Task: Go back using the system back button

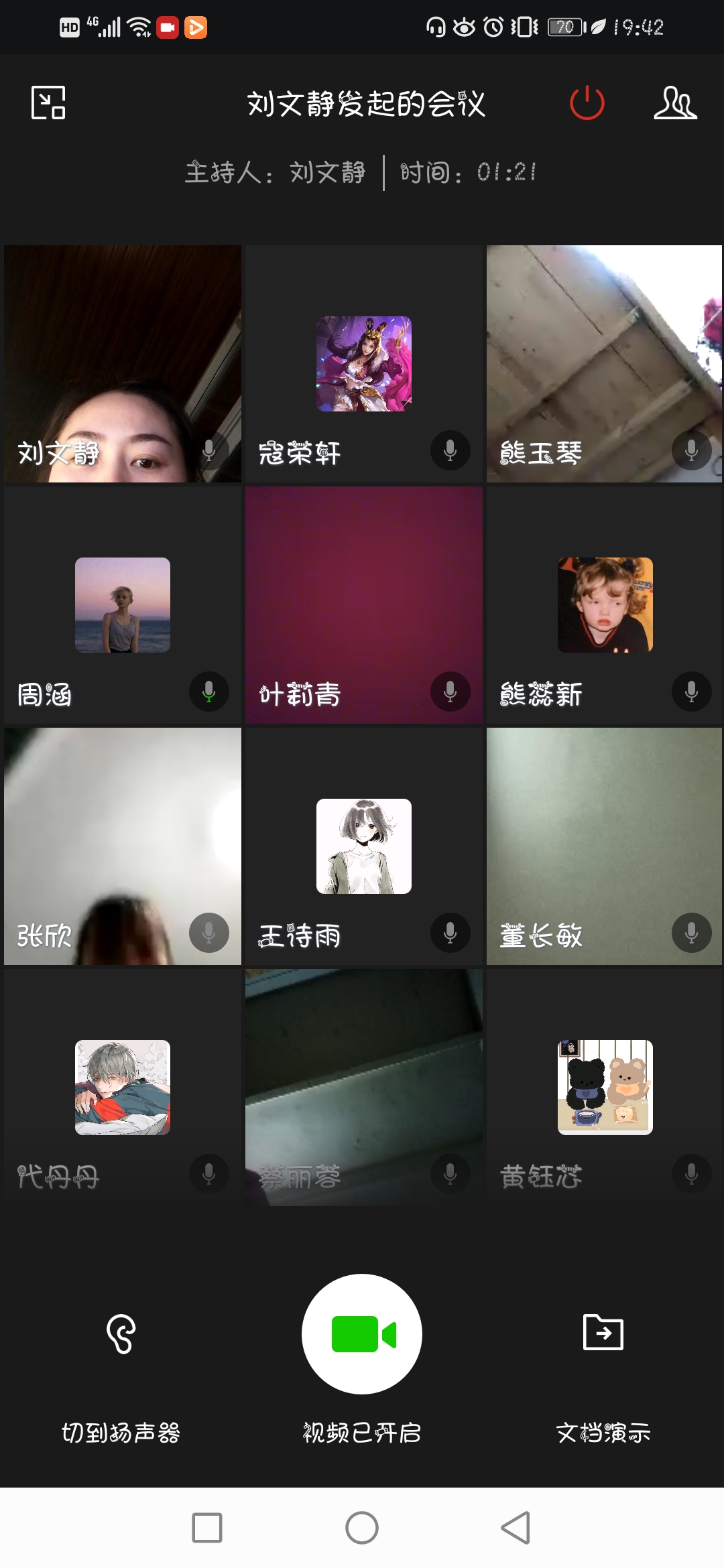Action: pos(516,1528)
